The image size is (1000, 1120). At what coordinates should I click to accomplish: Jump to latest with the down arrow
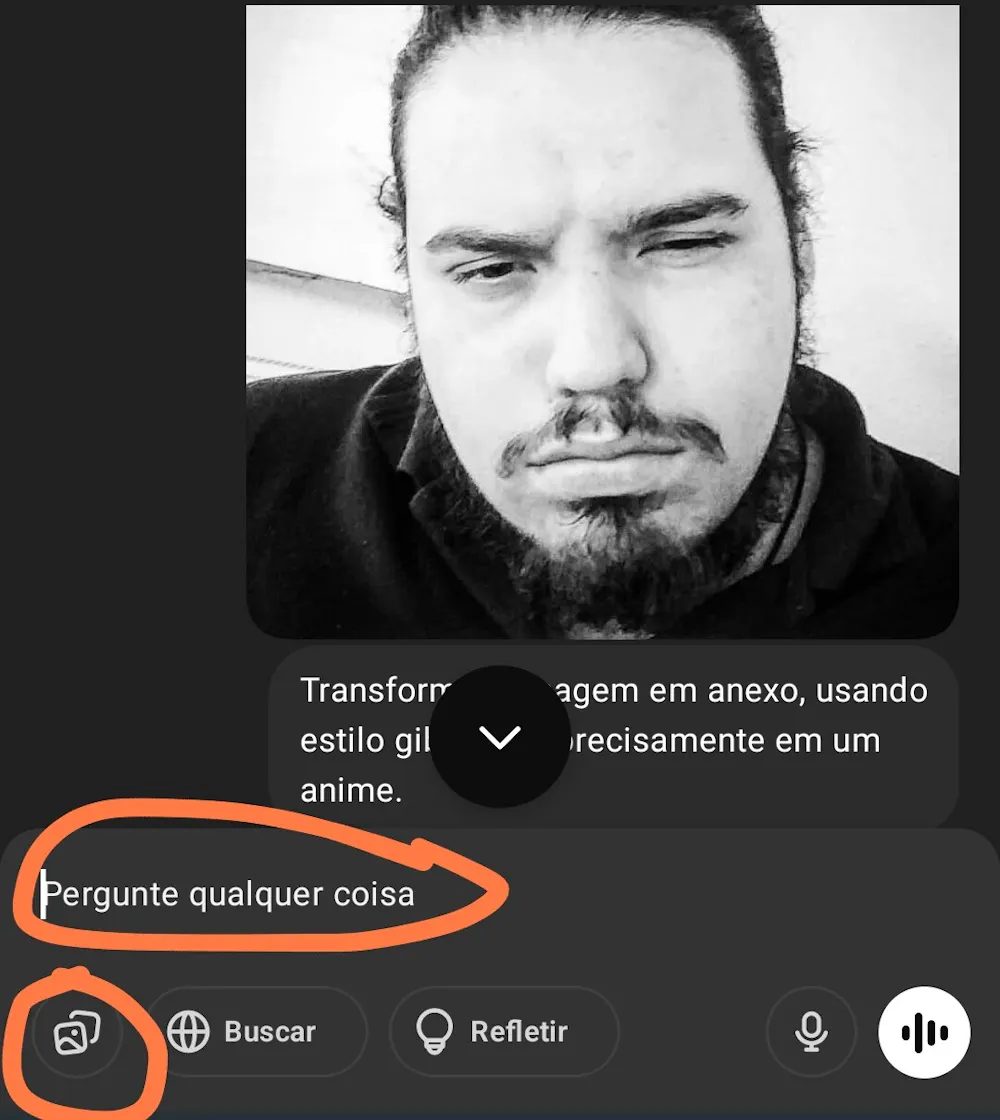coord(500,737)
